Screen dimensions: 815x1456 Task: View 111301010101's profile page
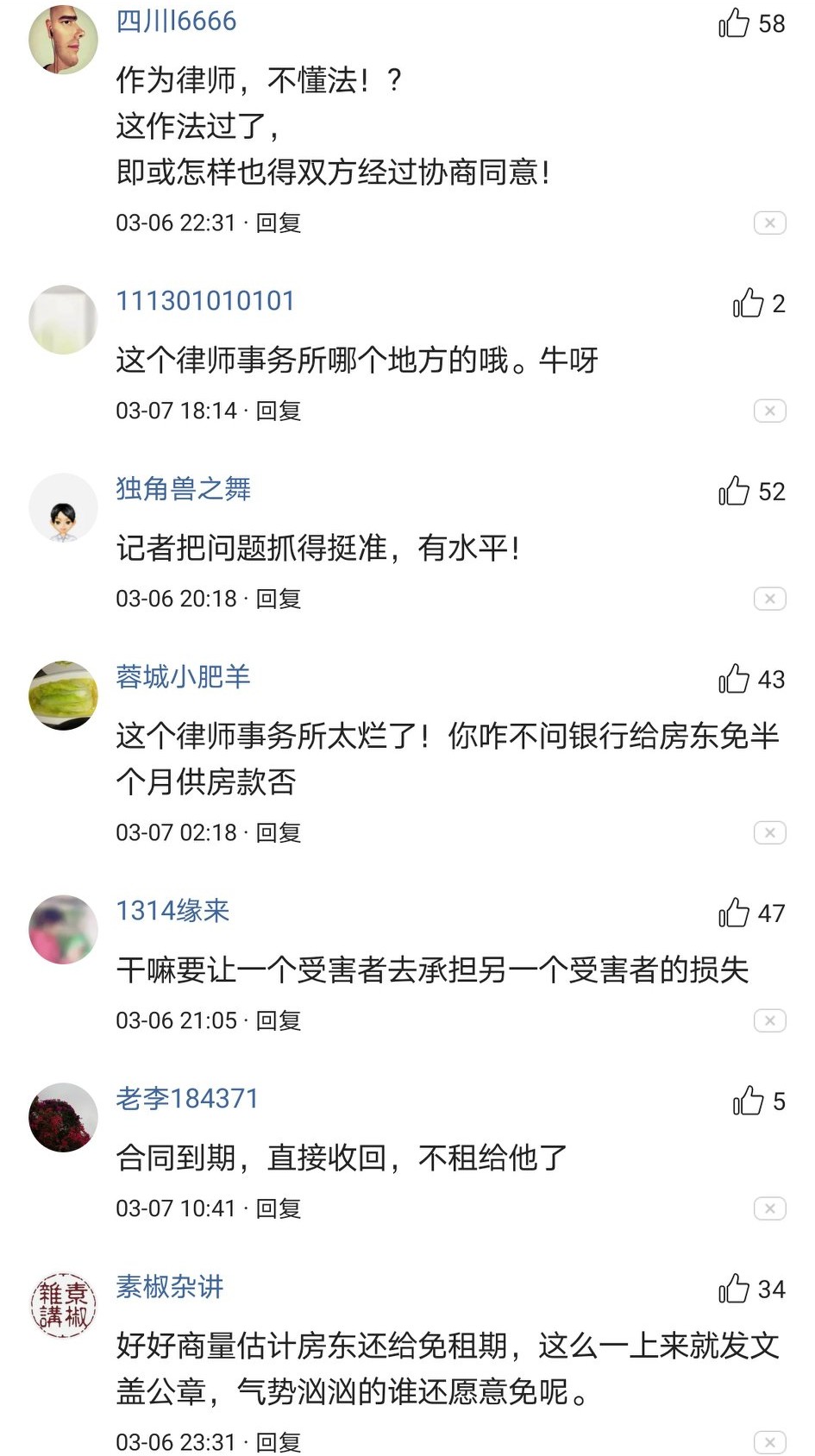coord(204,299)
